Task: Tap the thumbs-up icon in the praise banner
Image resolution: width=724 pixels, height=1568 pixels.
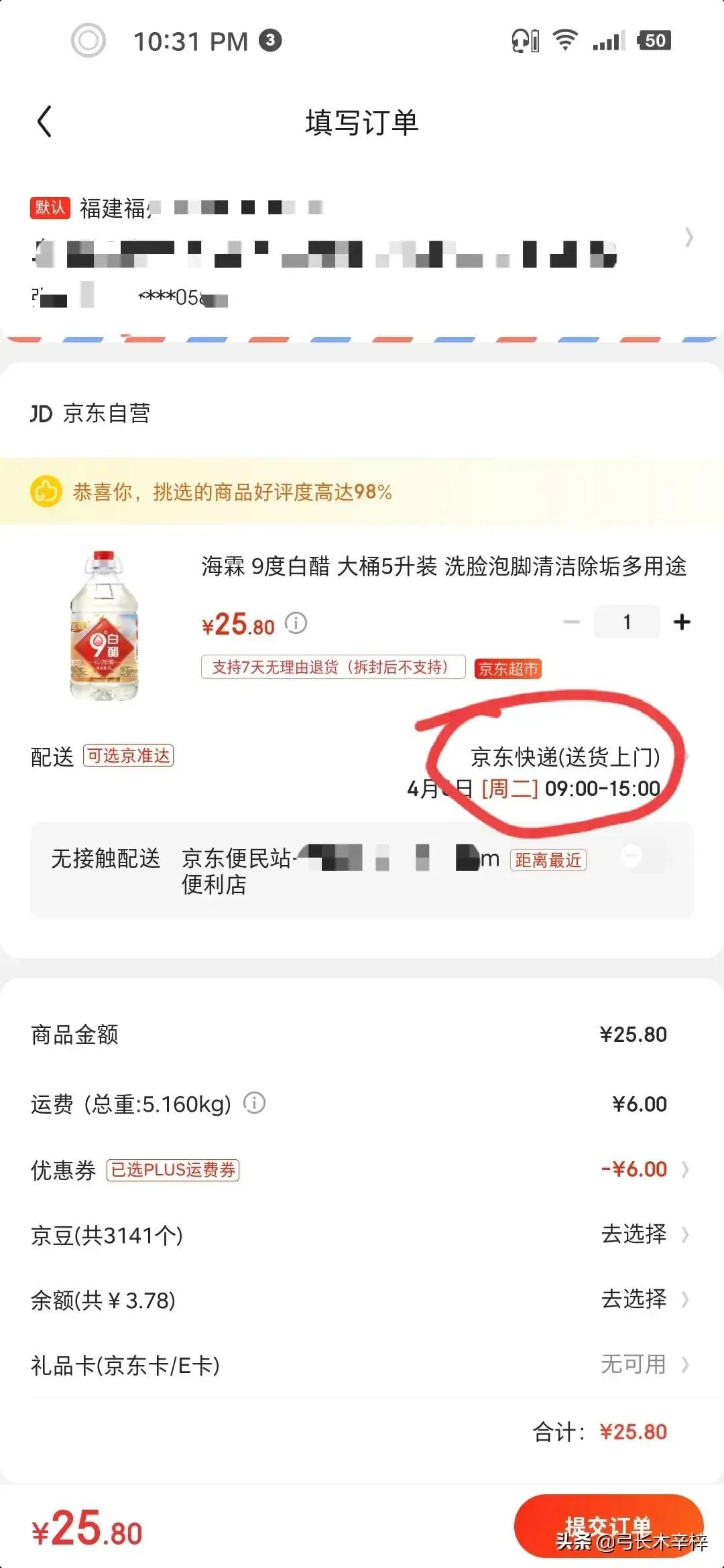Action: (x=46, y=493)
